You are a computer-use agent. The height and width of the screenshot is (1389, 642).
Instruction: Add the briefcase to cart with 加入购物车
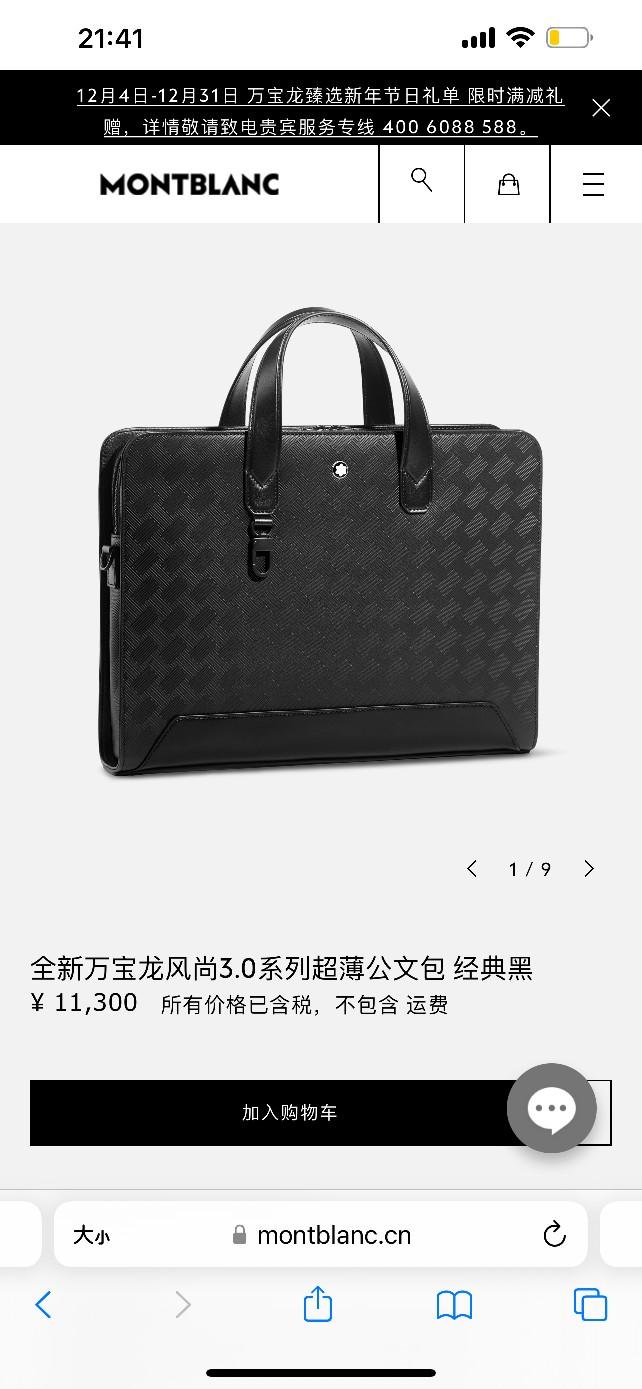tap(289, 1112)
